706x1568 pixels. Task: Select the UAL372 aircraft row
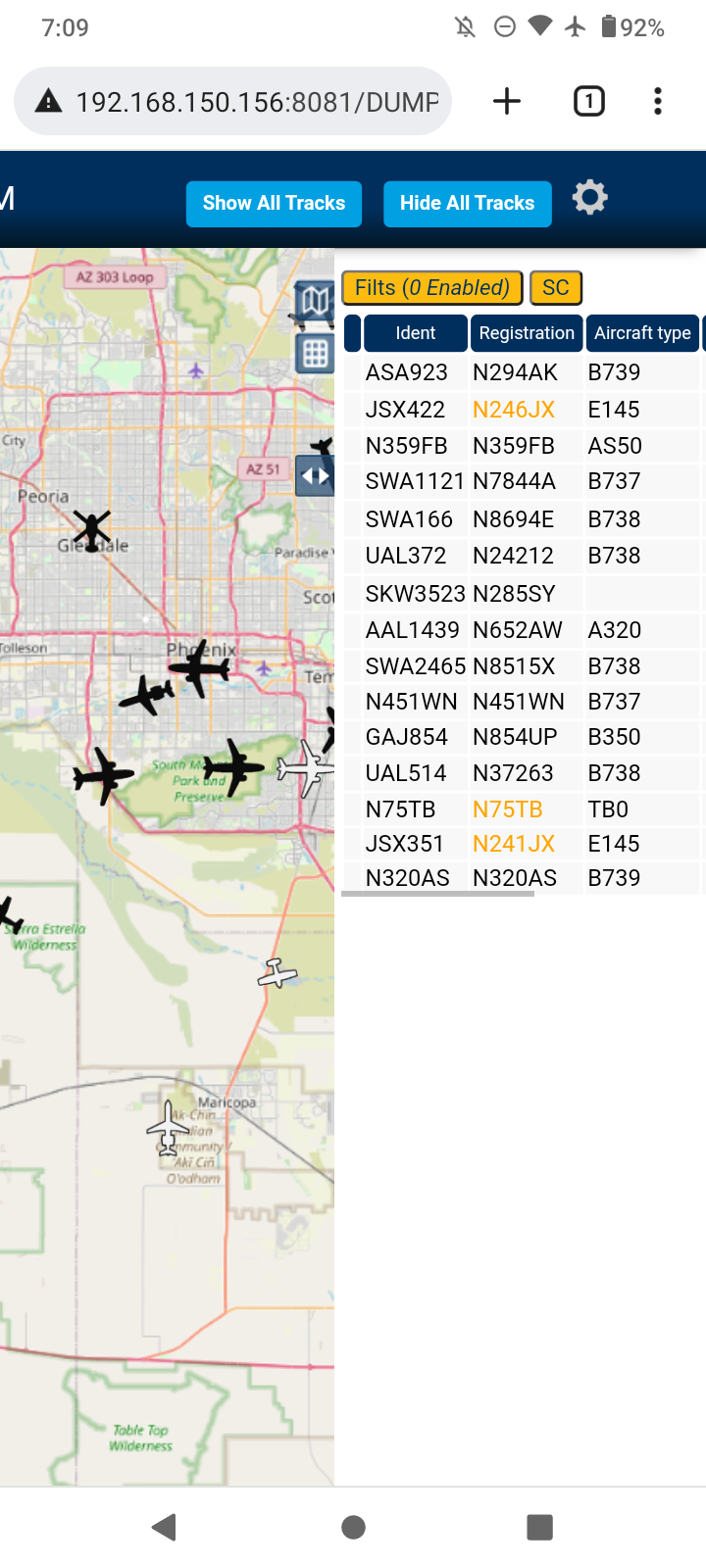click(x=524, y=556)
